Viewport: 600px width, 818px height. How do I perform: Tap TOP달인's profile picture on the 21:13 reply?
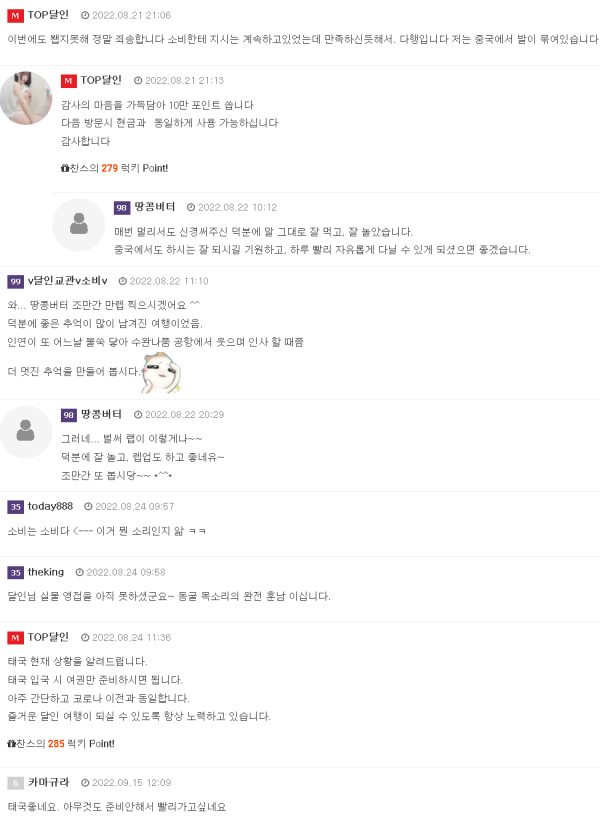coord(26,98)
